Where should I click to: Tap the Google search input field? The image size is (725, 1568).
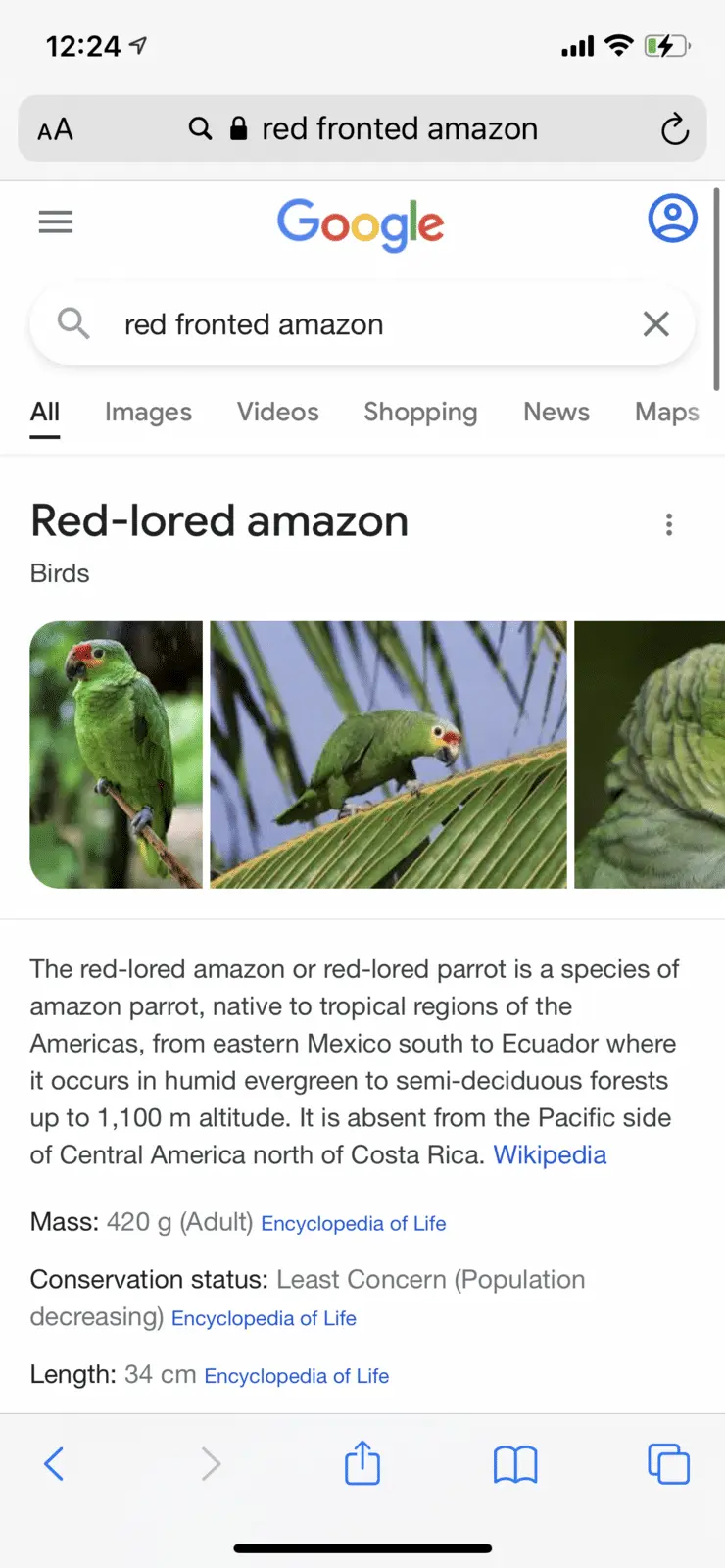coord(362,324)
